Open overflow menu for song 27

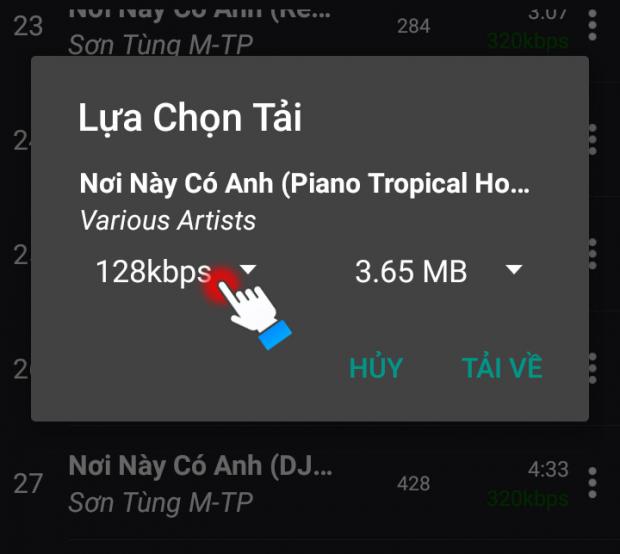(593, 483)
